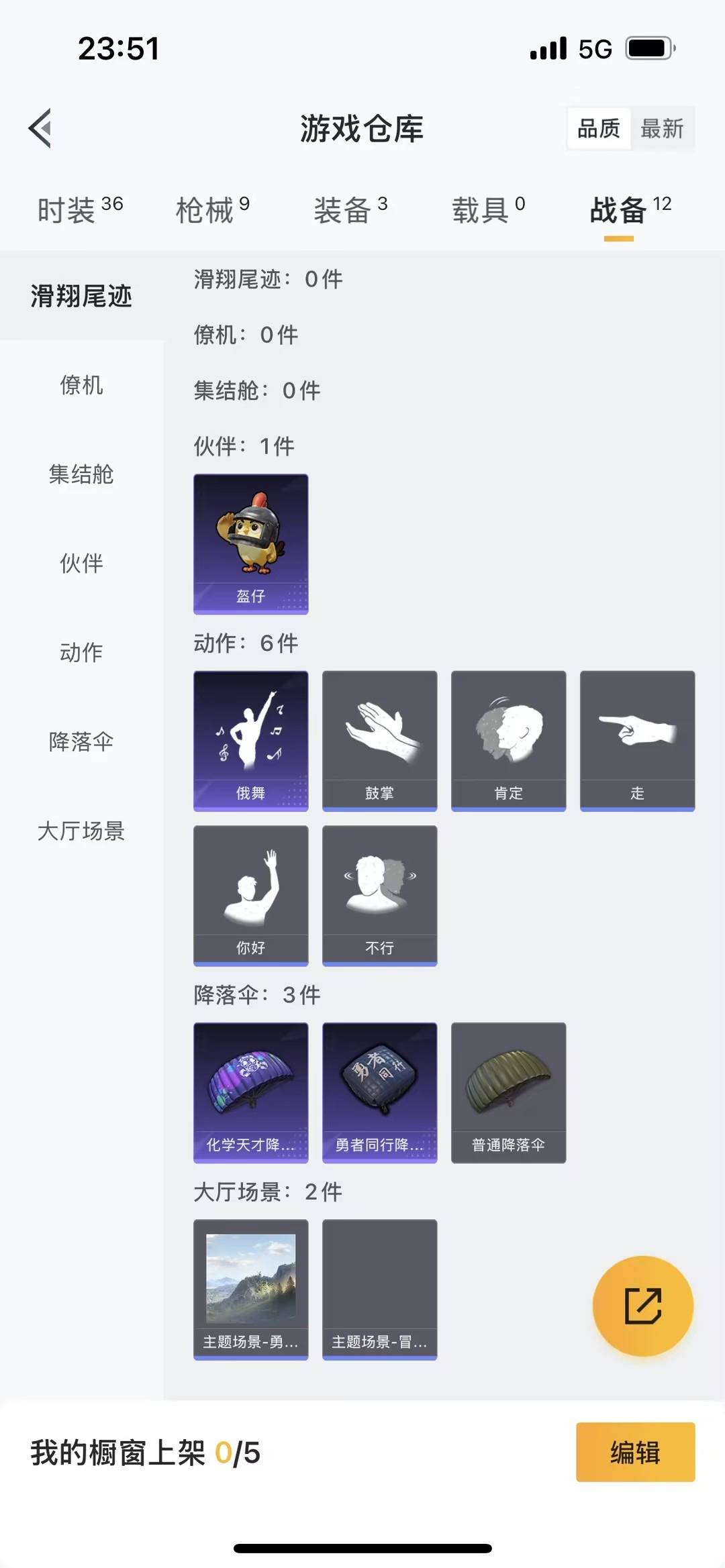Select the 你好 wave action icon
Viewport: 725px width, 1568px height.
(x=250, y=895)
